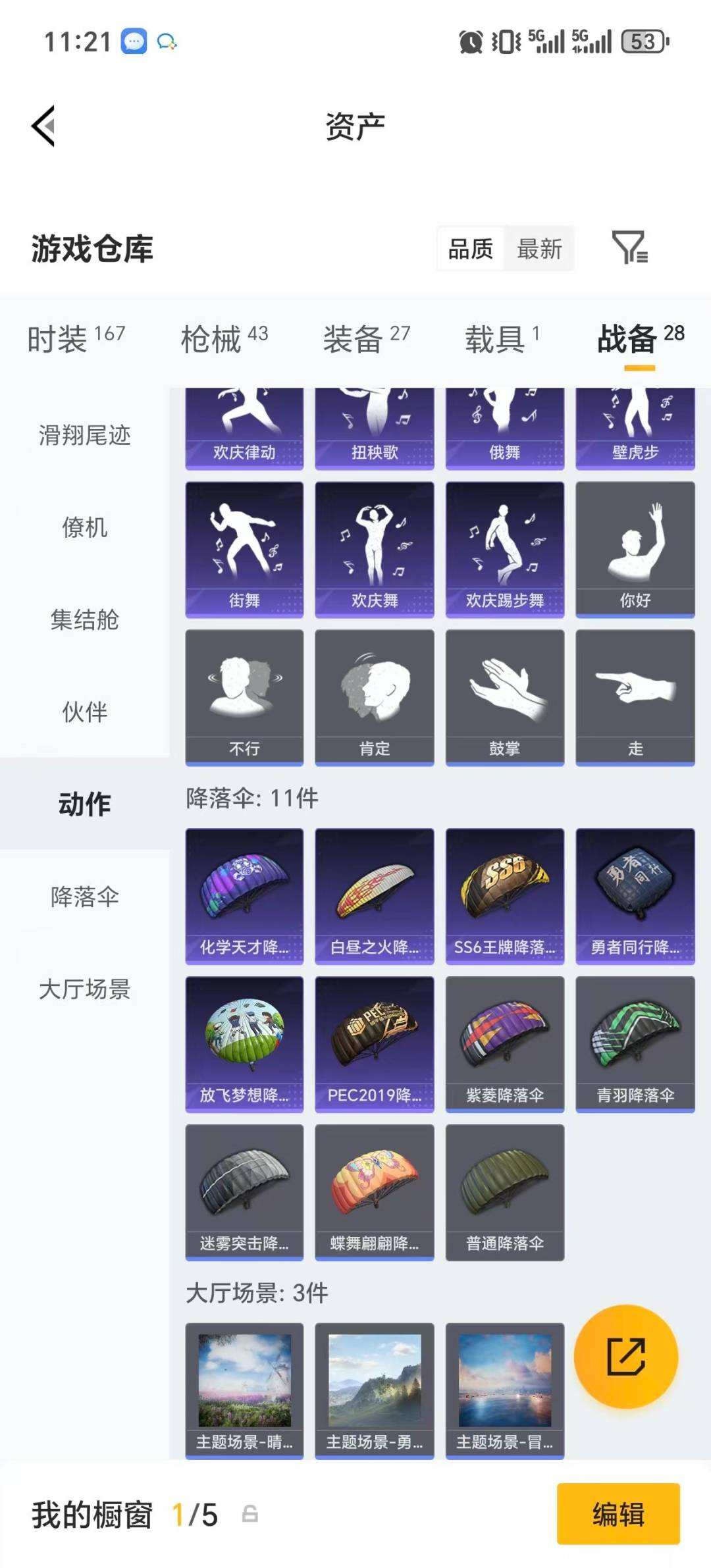711x1568 pixels.
Task: View the 鼓掌 action item
Action: pyautogui.click(x=504, y=698)
